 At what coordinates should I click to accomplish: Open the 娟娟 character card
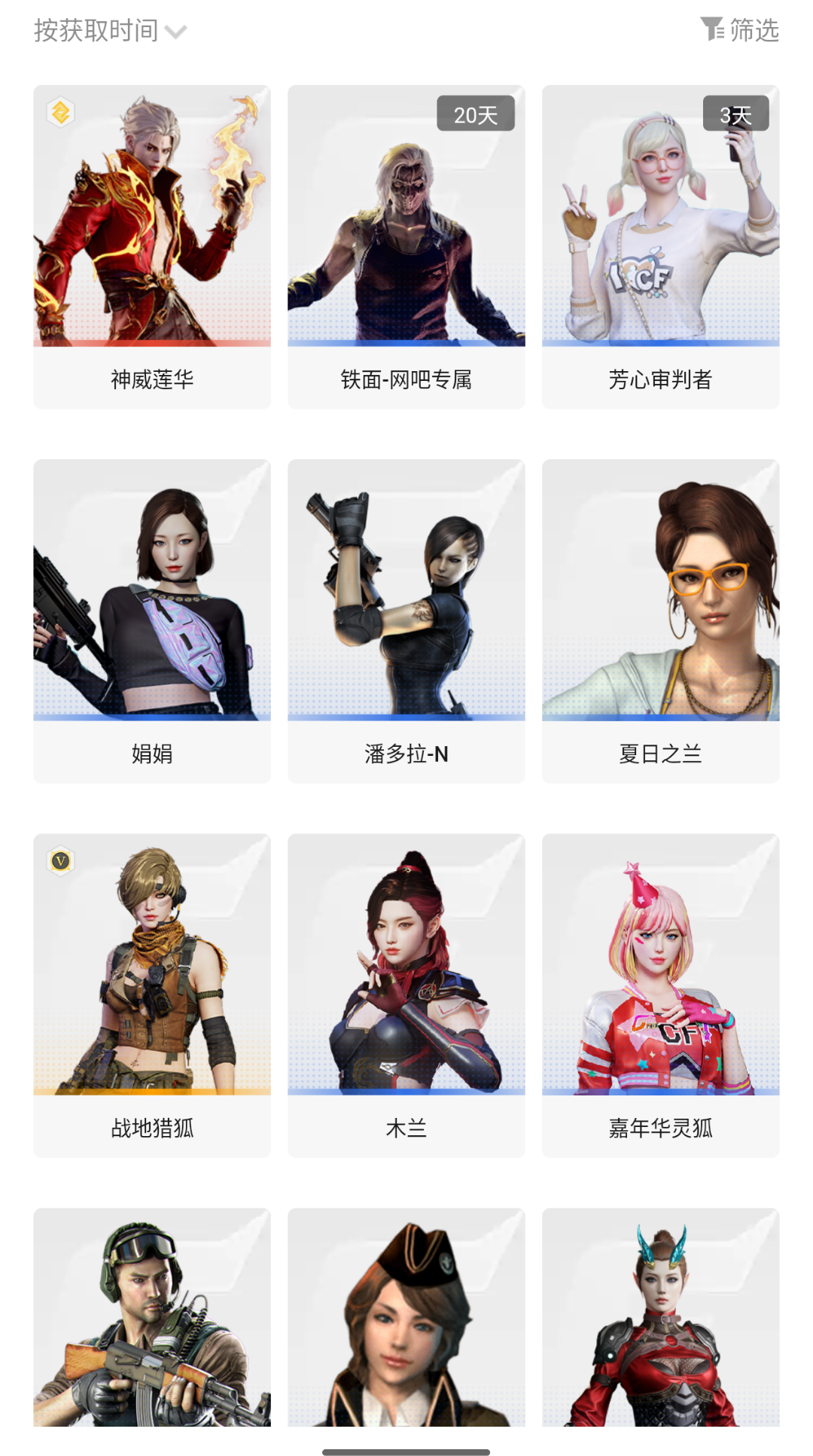click(152, 621)
